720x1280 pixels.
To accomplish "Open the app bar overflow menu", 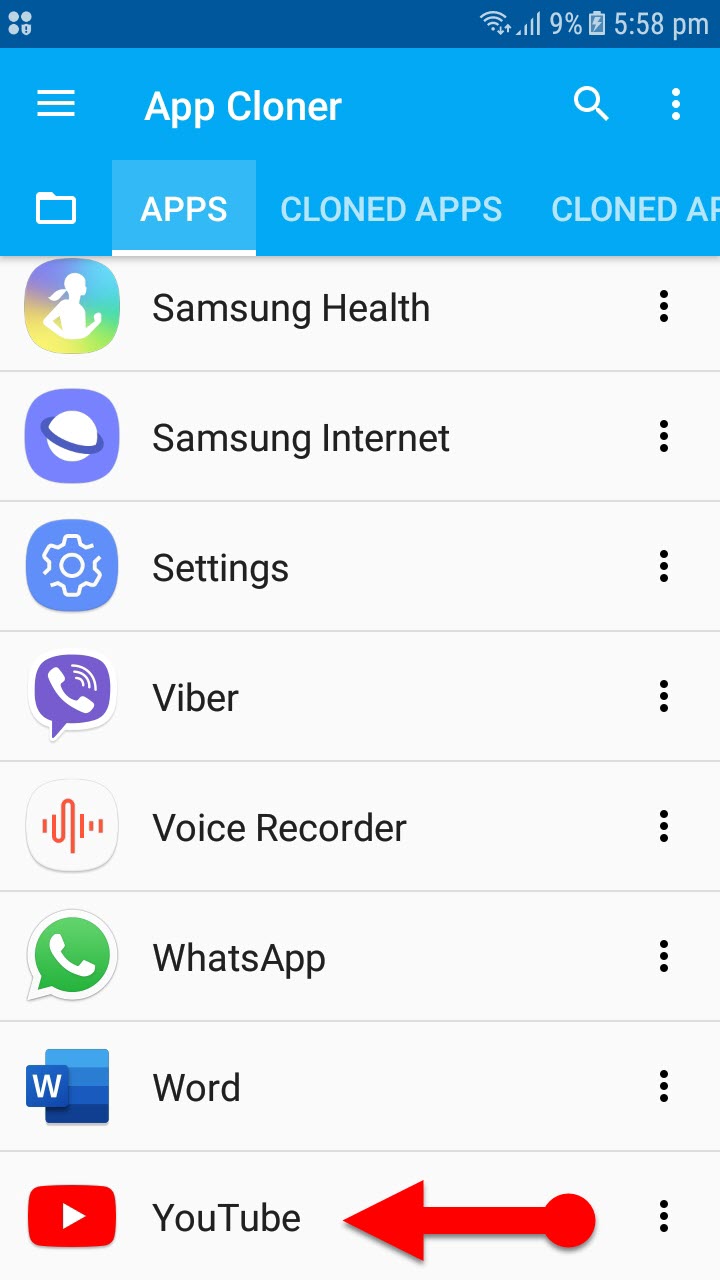I will [676, 104].
